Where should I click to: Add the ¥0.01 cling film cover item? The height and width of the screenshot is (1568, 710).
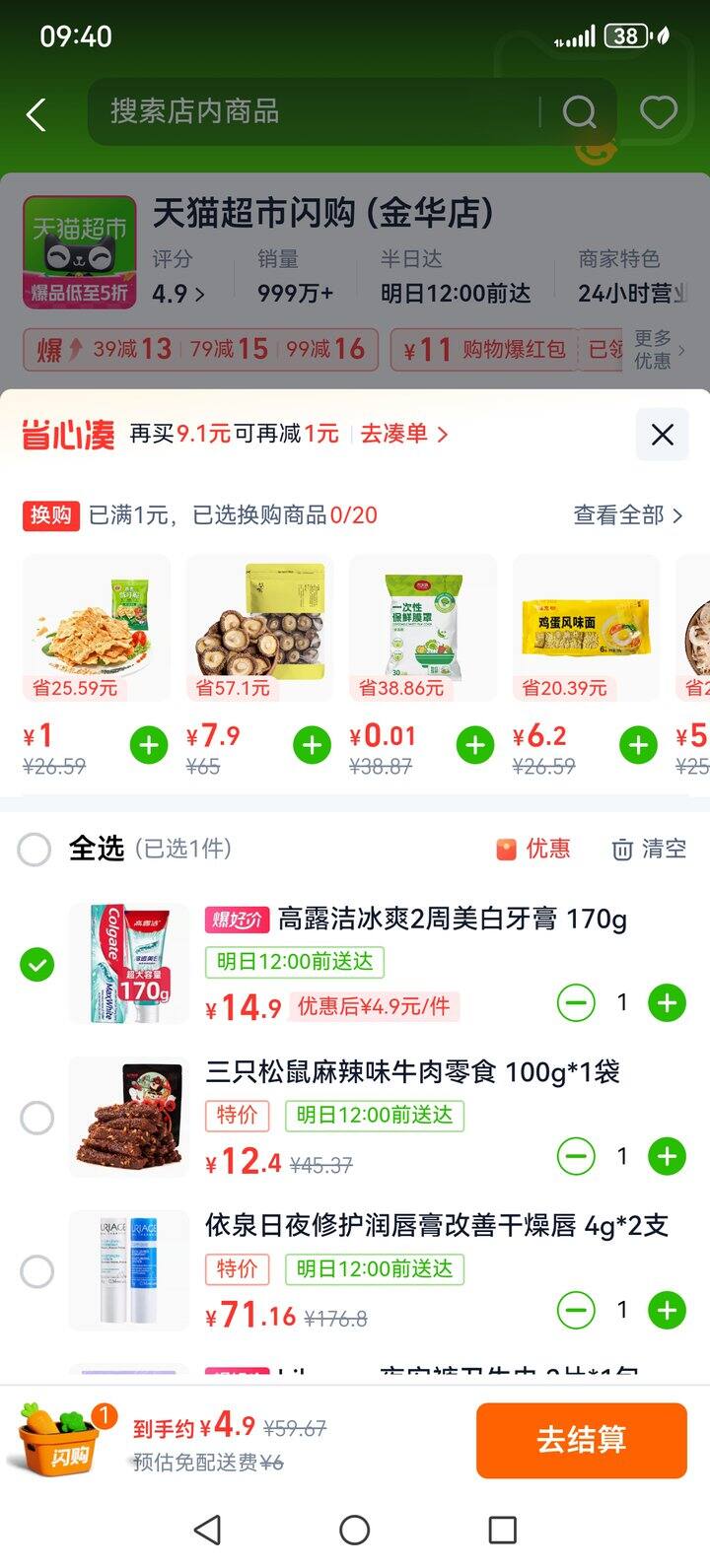(x=475, y=746)
